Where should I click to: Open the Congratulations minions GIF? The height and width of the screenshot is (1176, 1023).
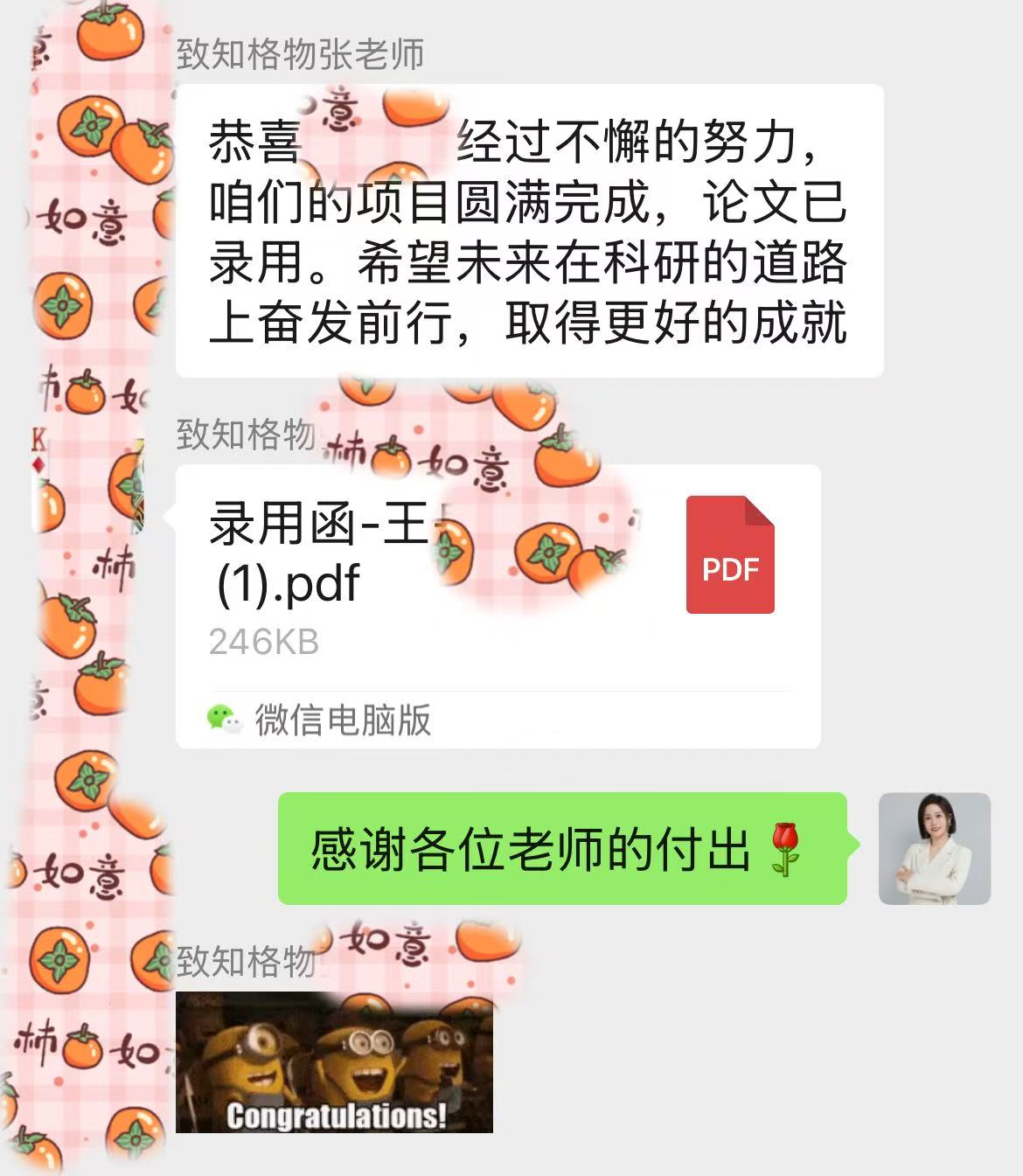tap(334, 1062)
